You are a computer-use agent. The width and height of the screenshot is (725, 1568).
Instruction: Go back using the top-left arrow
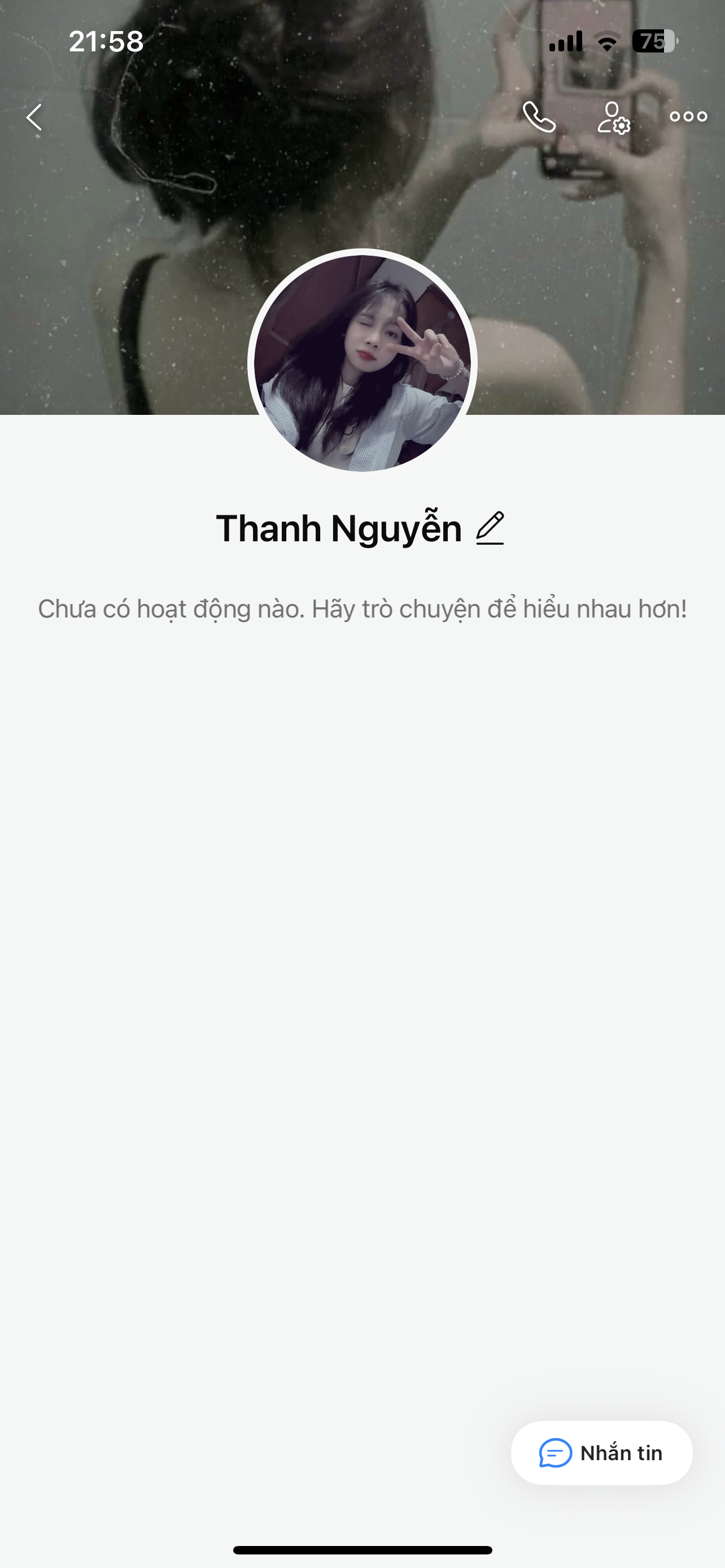coord(34,117)
